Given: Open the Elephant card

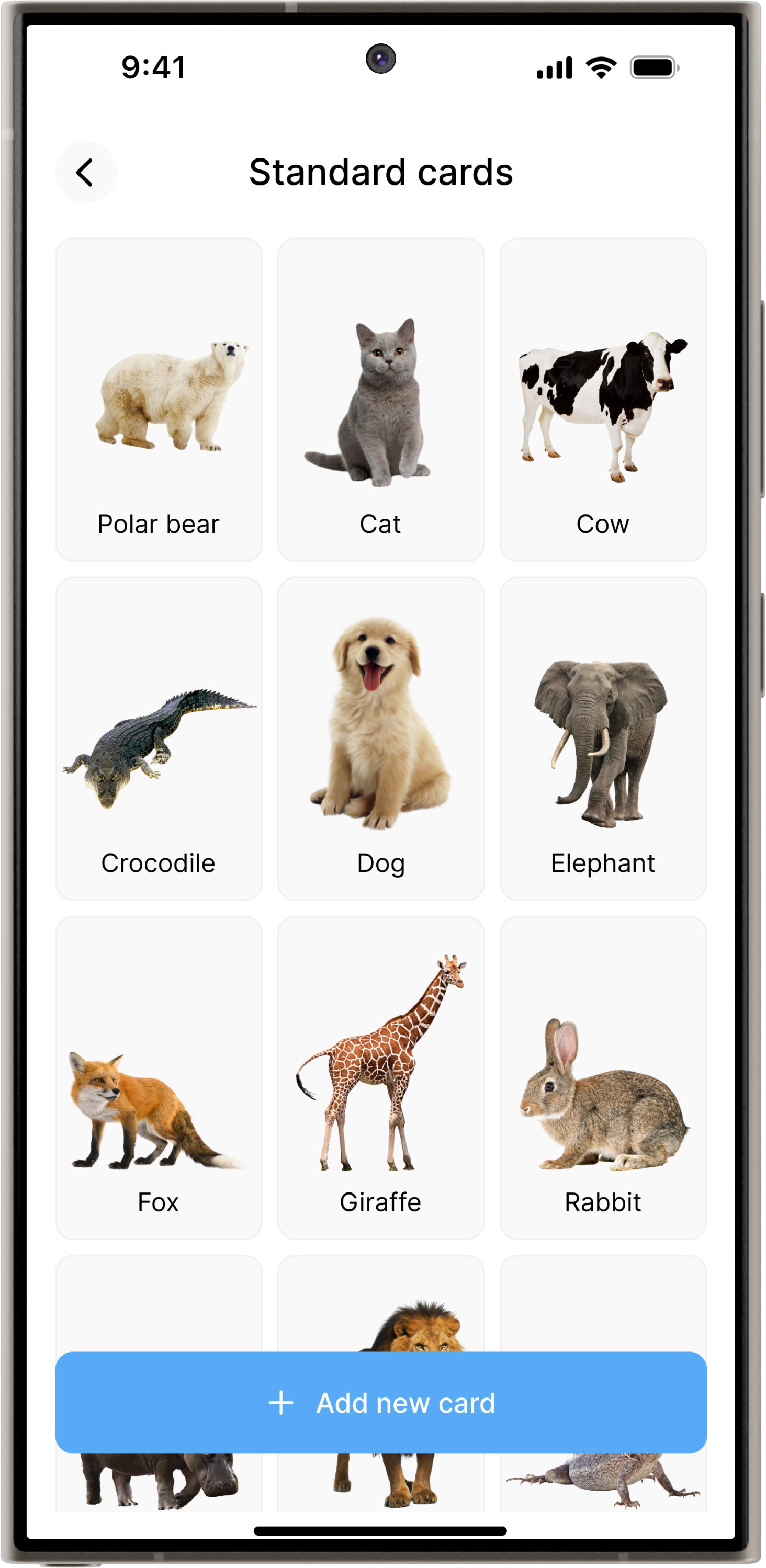Looking at the screenshot, I should click(x=603, y=738).
